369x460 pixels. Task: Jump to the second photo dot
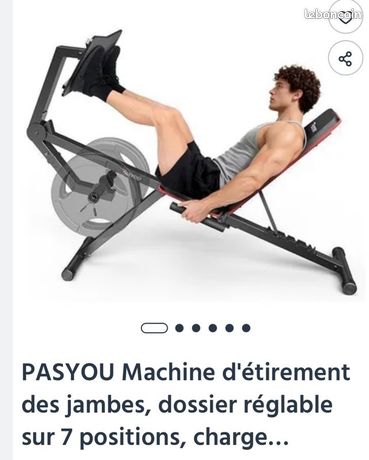click(179, 328)
